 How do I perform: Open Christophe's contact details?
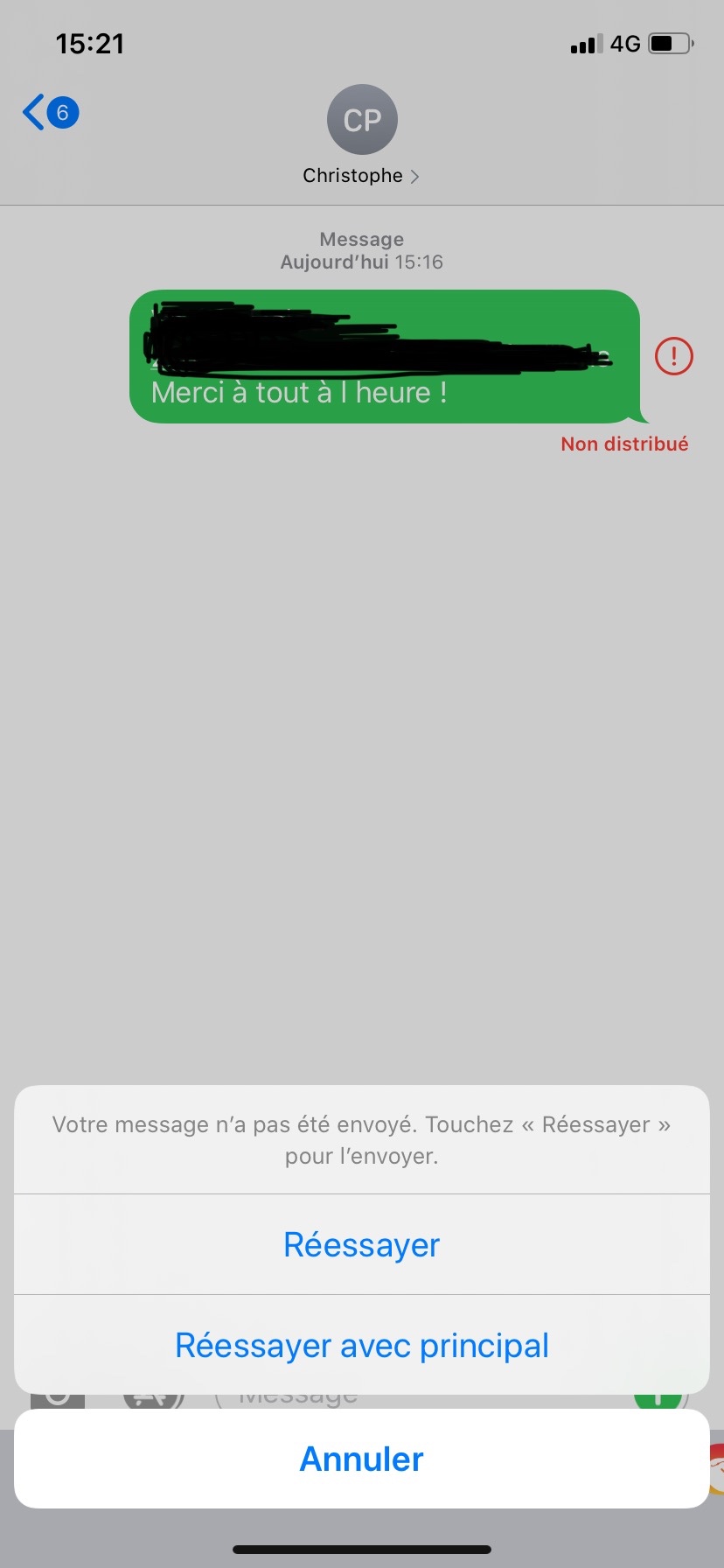coord(361,136)
